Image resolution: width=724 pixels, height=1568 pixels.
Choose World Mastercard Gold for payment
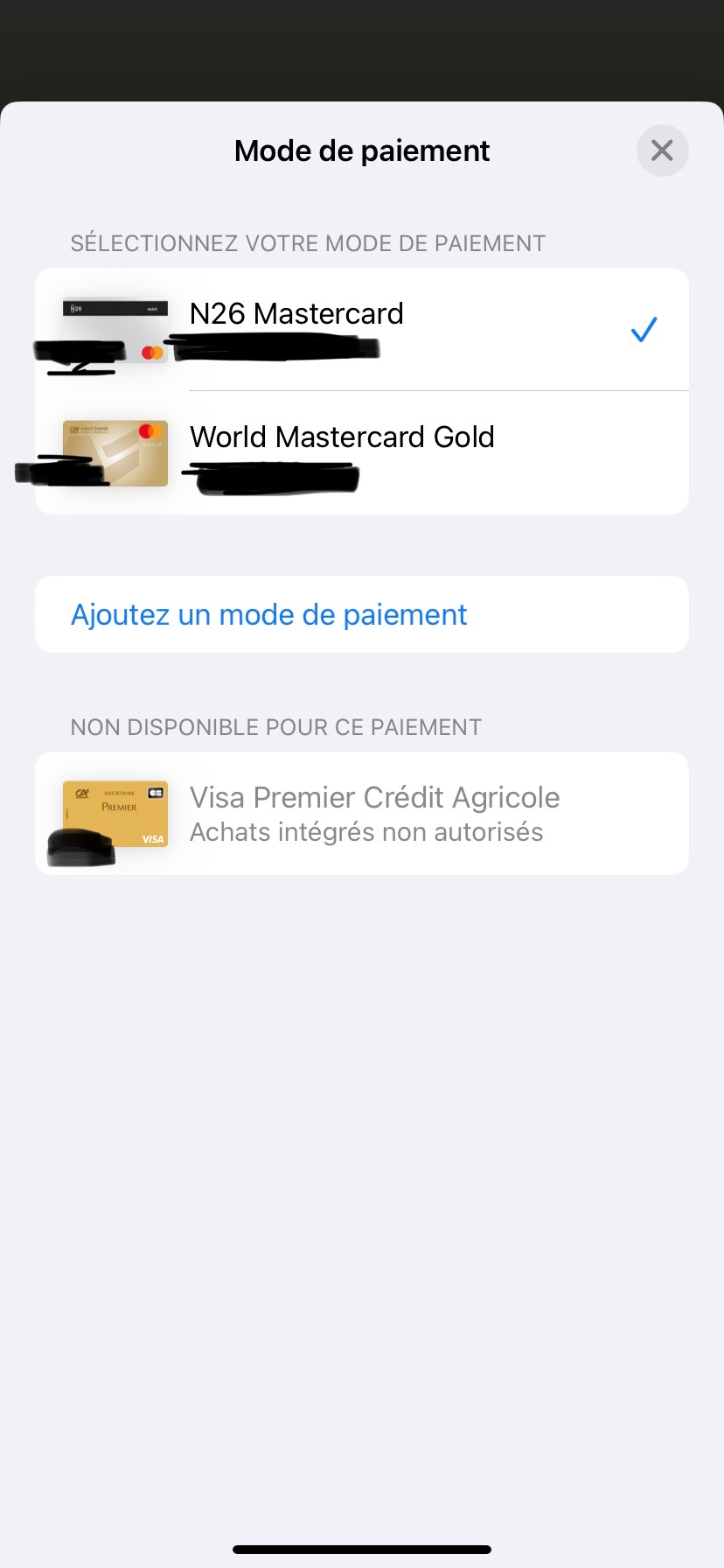[362, 452]
